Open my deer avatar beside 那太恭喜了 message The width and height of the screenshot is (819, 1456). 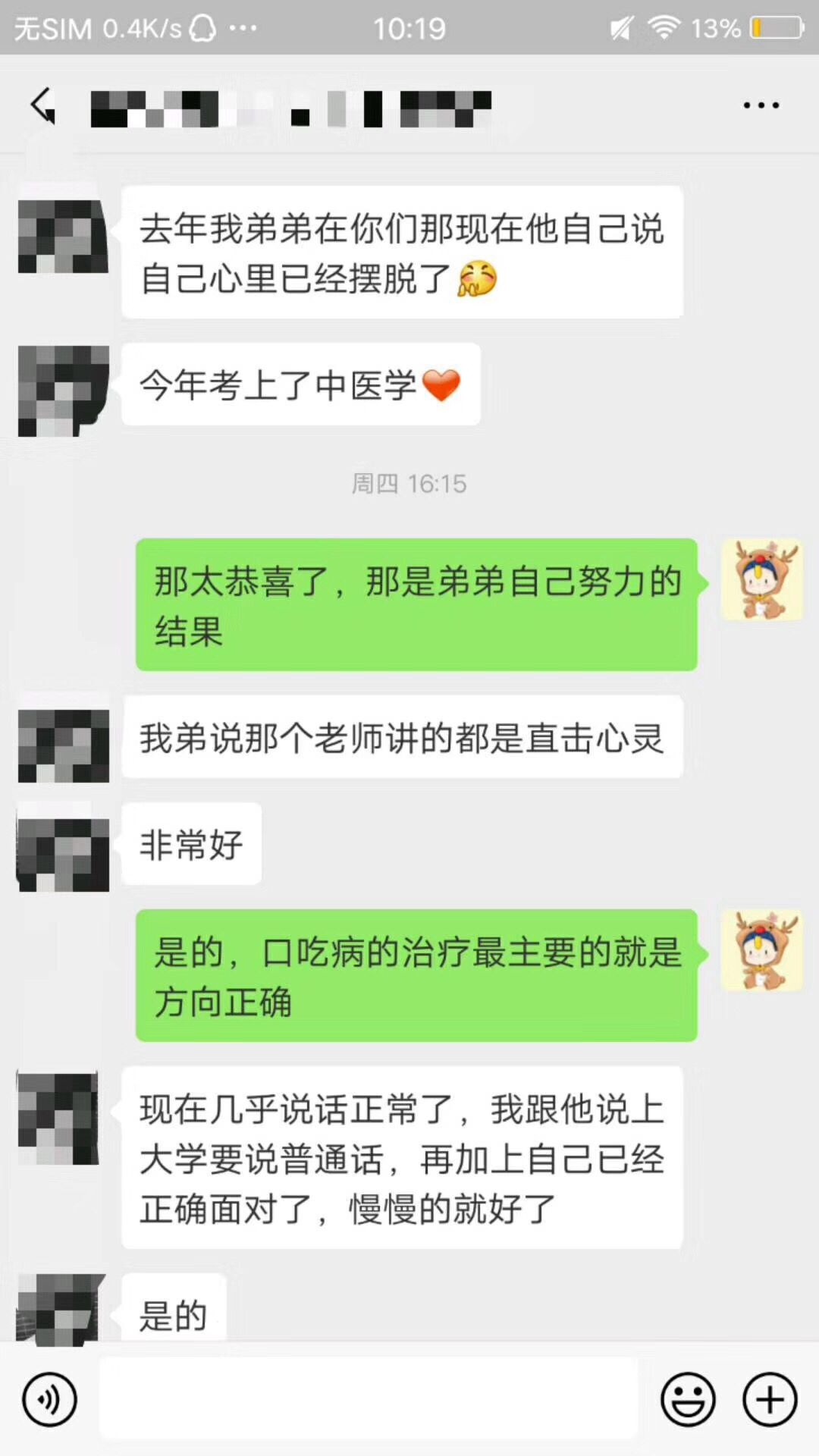[761, 580]
